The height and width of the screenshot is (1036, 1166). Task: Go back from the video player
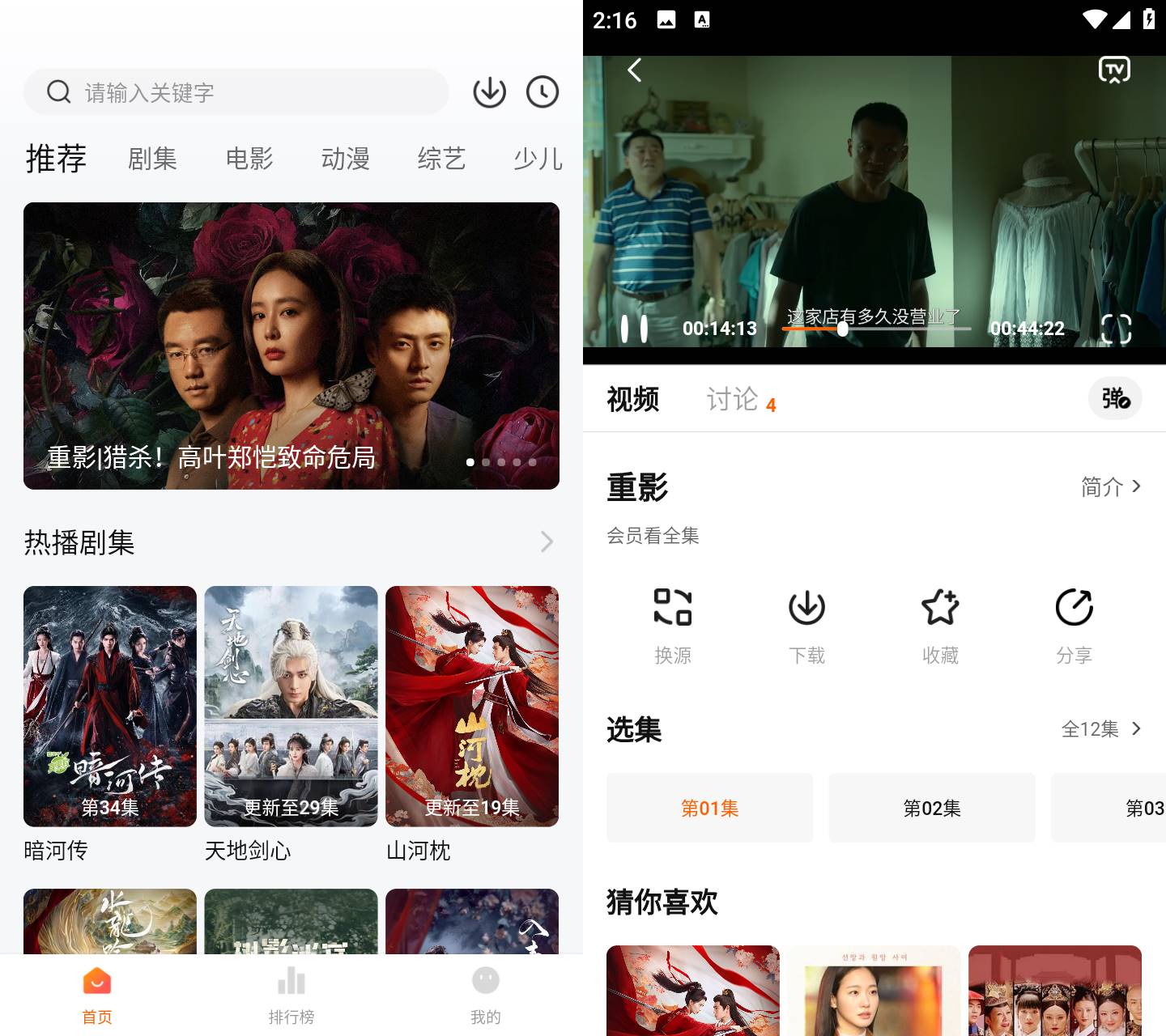[635, 70]
